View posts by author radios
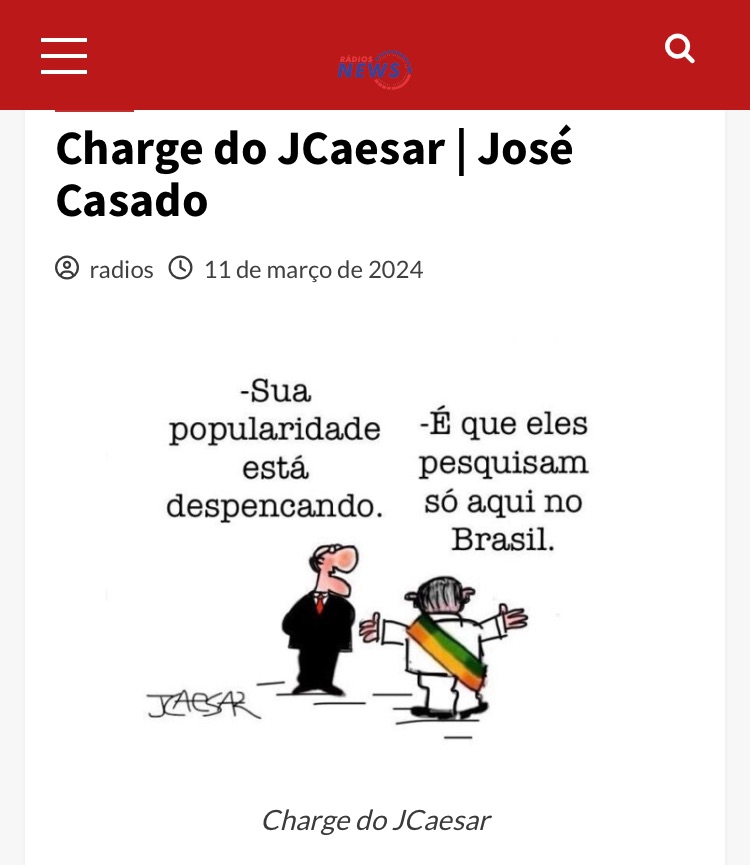750x865 pixels. point(121,269)
